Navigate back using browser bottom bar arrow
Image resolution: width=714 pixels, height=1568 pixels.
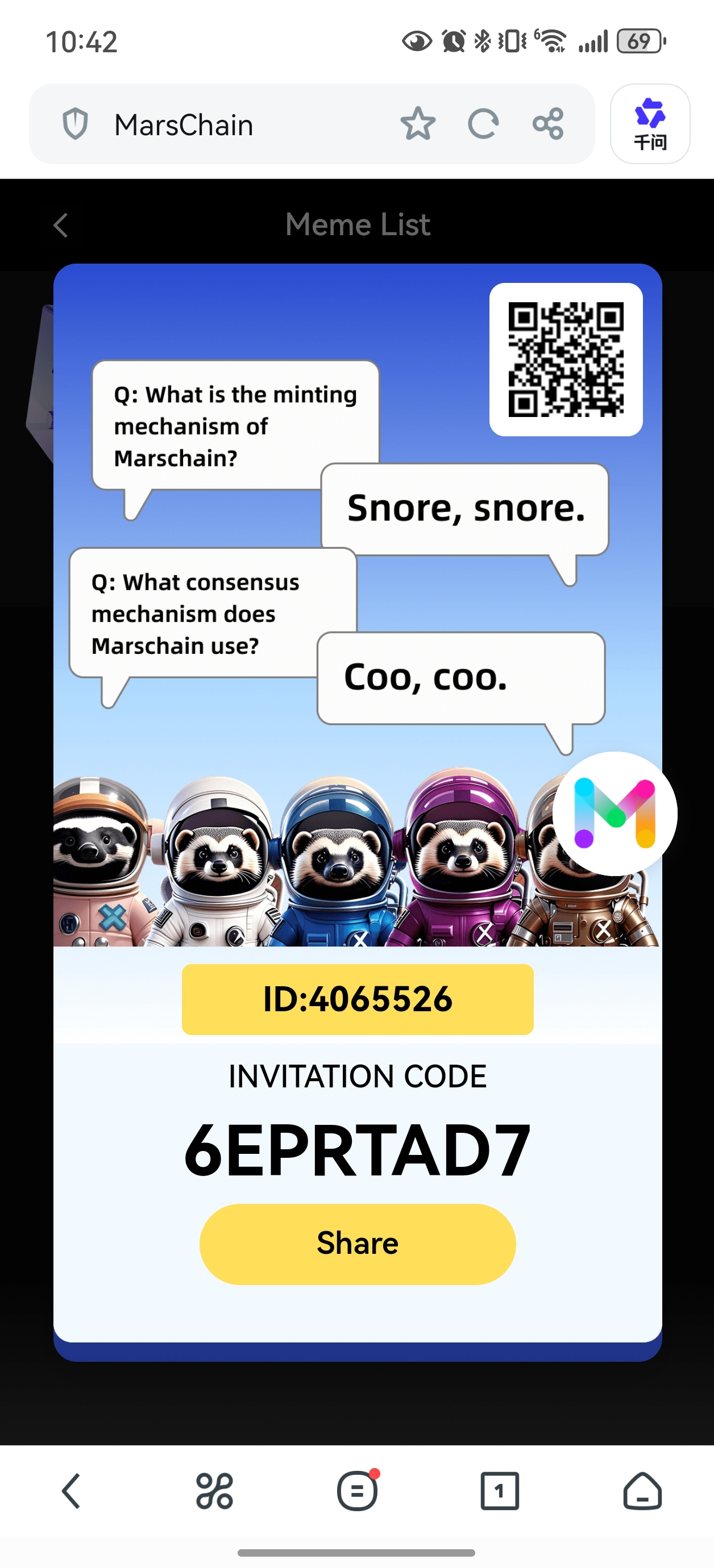[71, 1491]
